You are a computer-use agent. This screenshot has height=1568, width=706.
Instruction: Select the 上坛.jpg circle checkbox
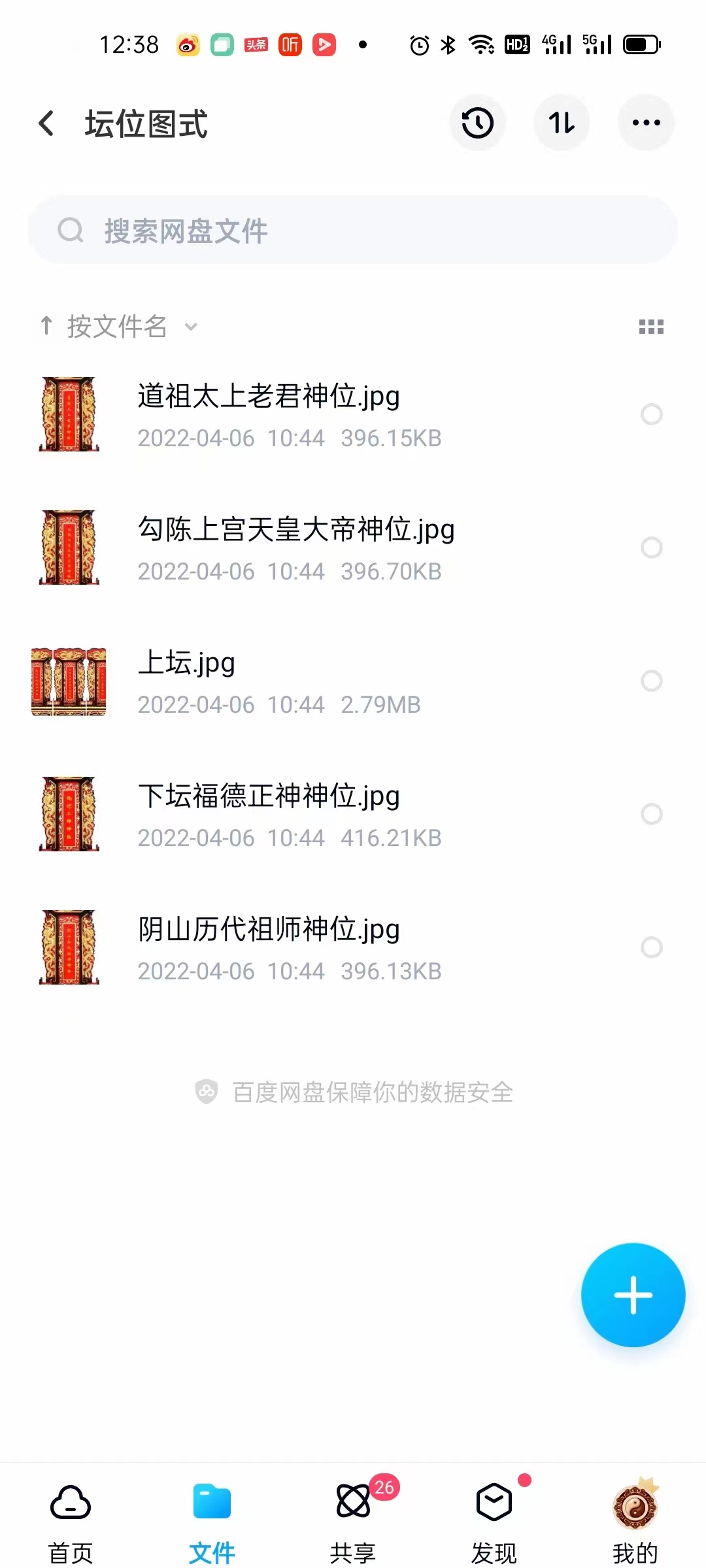(x=652, y=681)
